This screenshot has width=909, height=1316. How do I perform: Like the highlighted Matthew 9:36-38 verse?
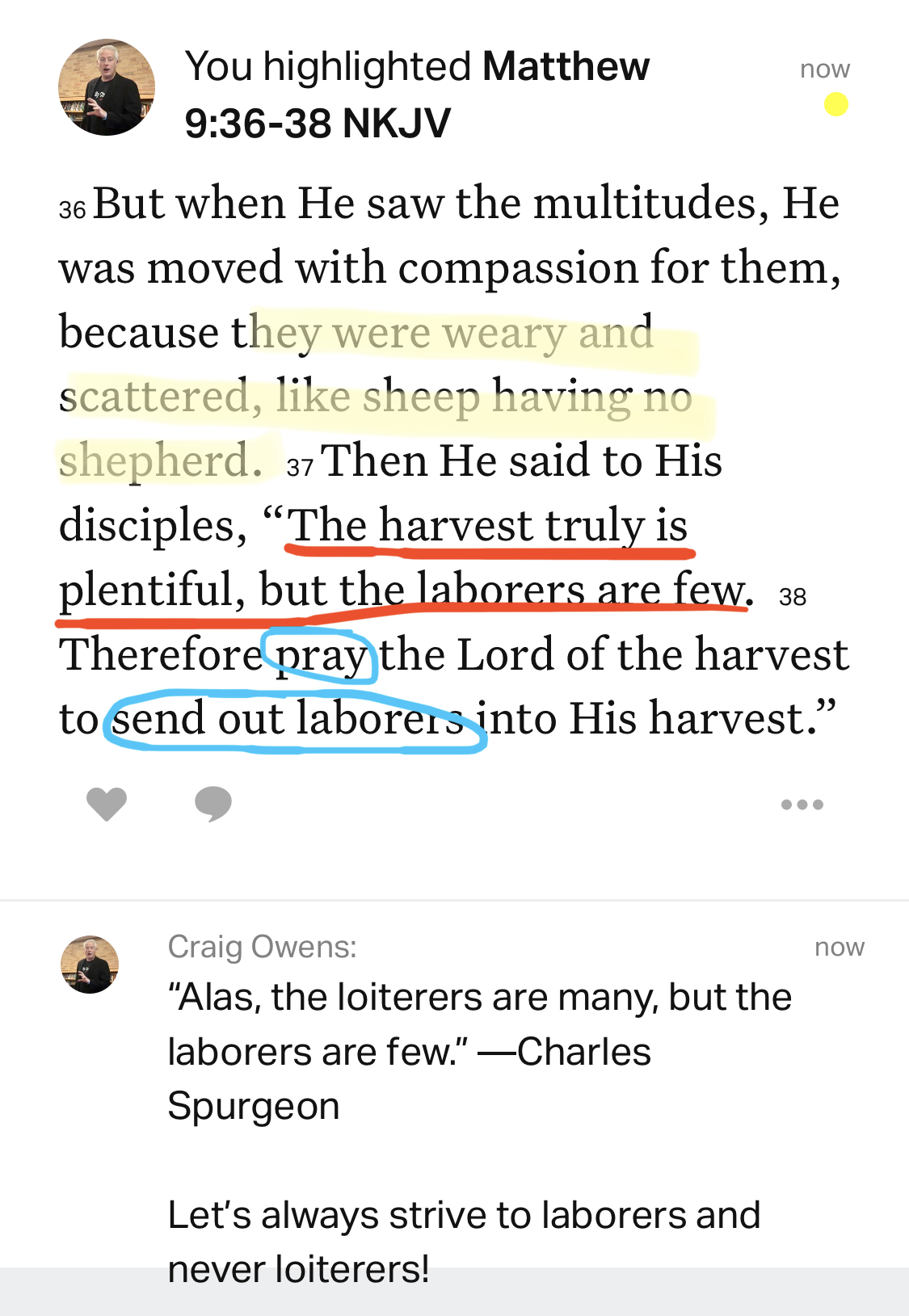tap(107, 804)
